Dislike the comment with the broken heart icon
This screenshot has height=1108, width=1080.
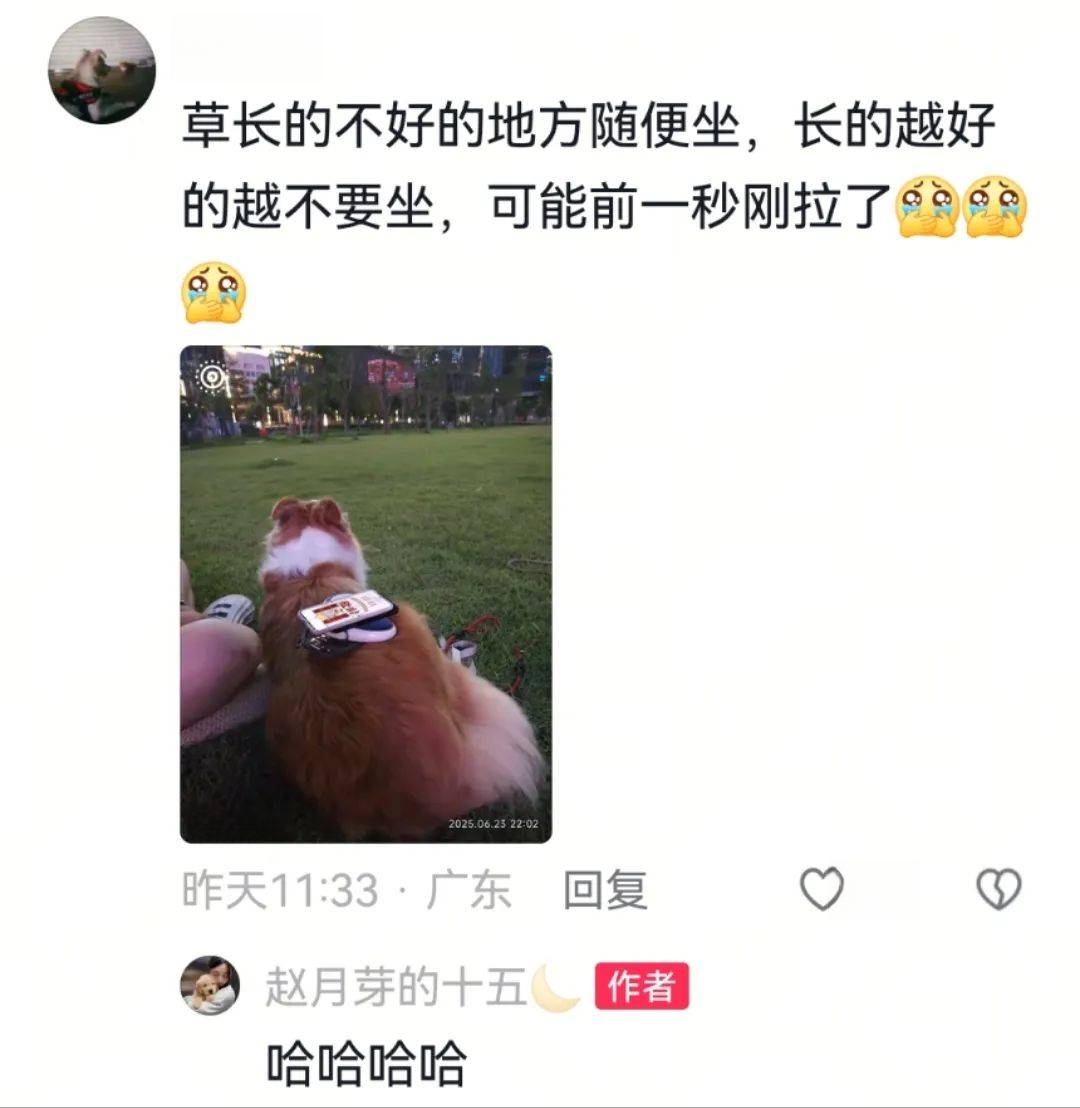[x=998, y=889]
